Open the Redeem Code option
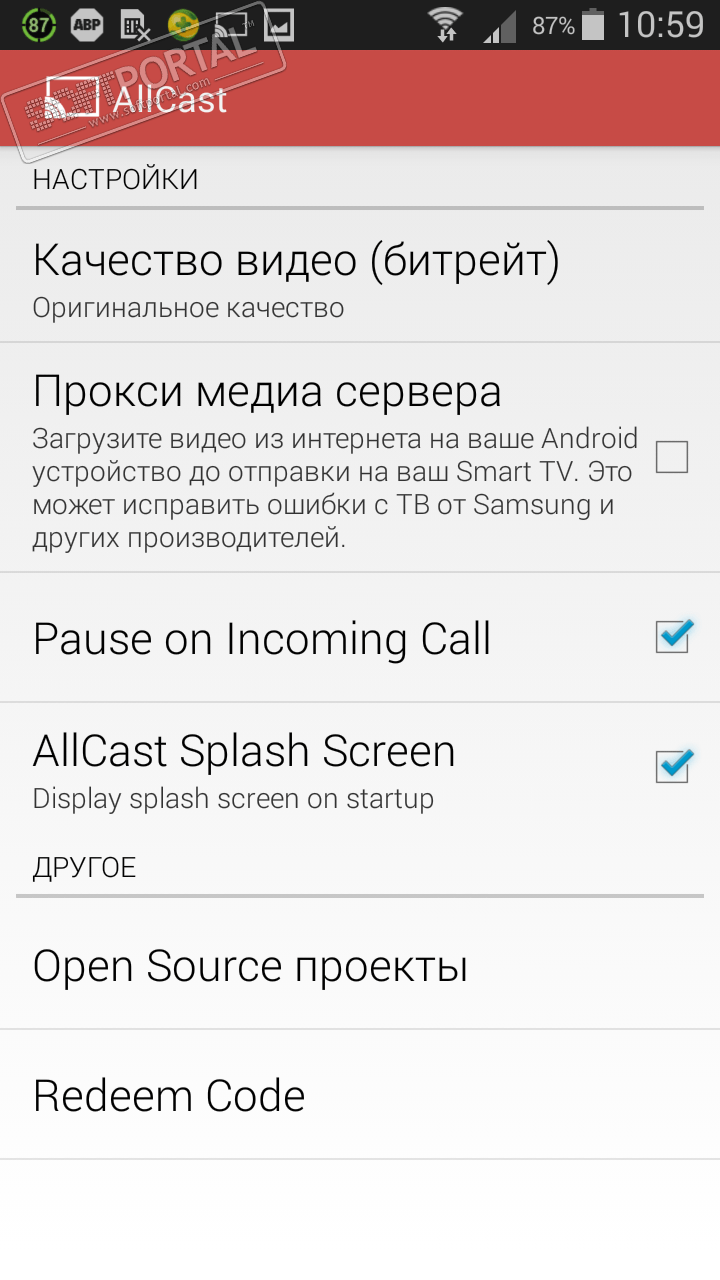 pyautogui.click(x=169, y=1096)
